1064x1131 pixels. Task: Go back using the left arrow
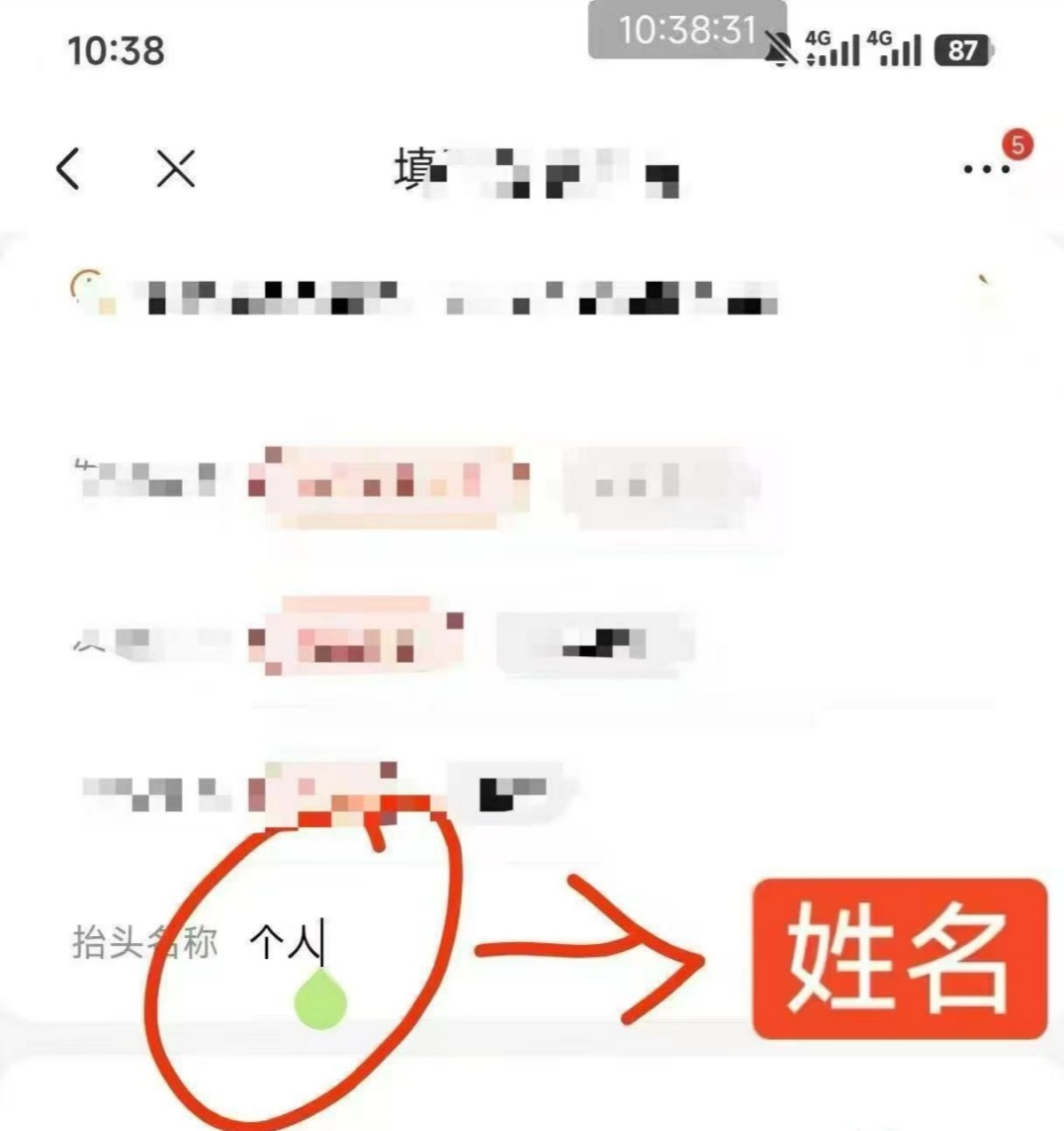[68, 168]
